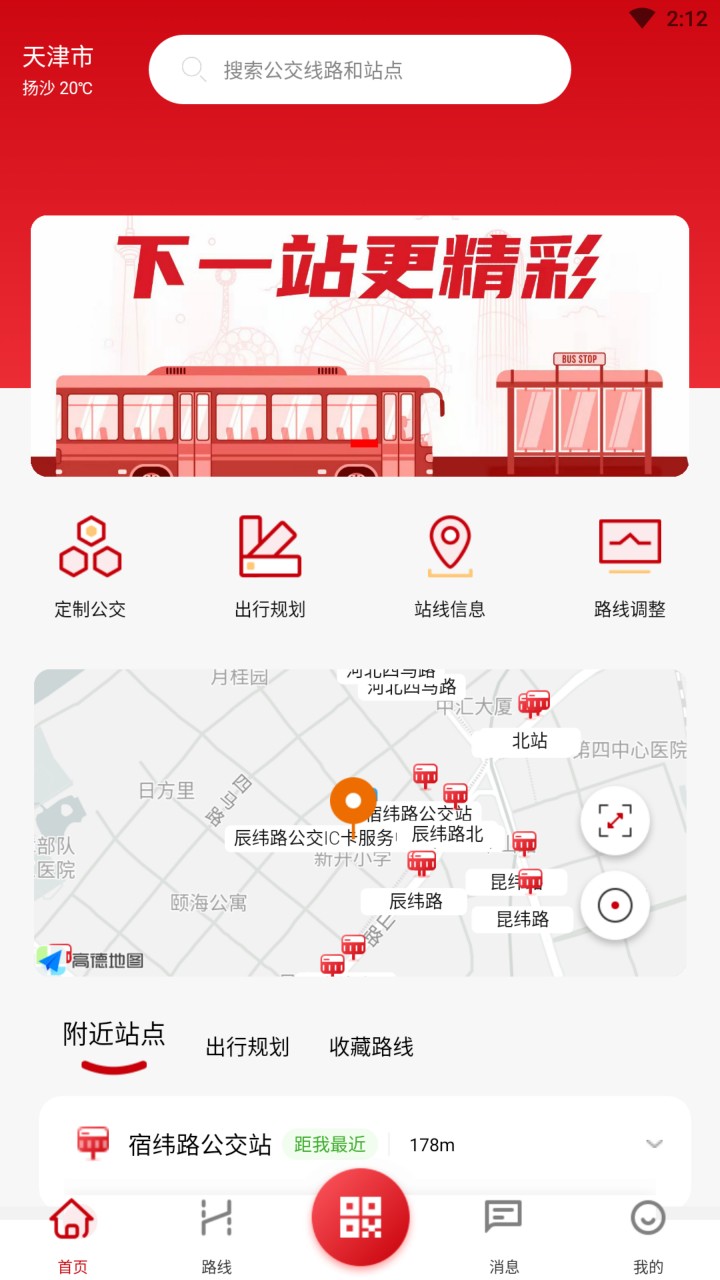
Task: Open the 路线 routes tab
Action: 216,1236
